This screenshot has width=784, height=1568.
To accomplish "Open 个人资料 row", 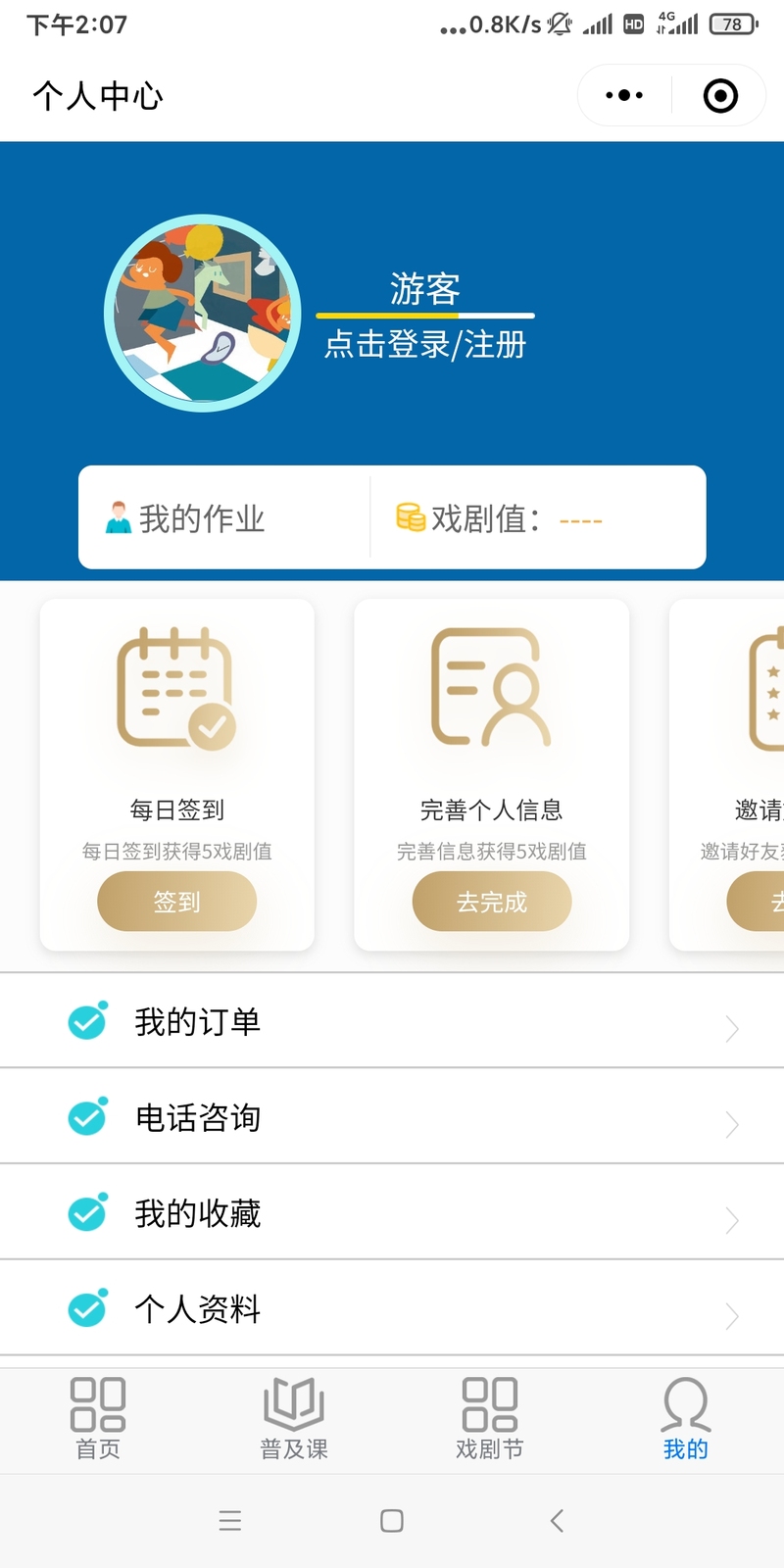I will click(392, 1309).
